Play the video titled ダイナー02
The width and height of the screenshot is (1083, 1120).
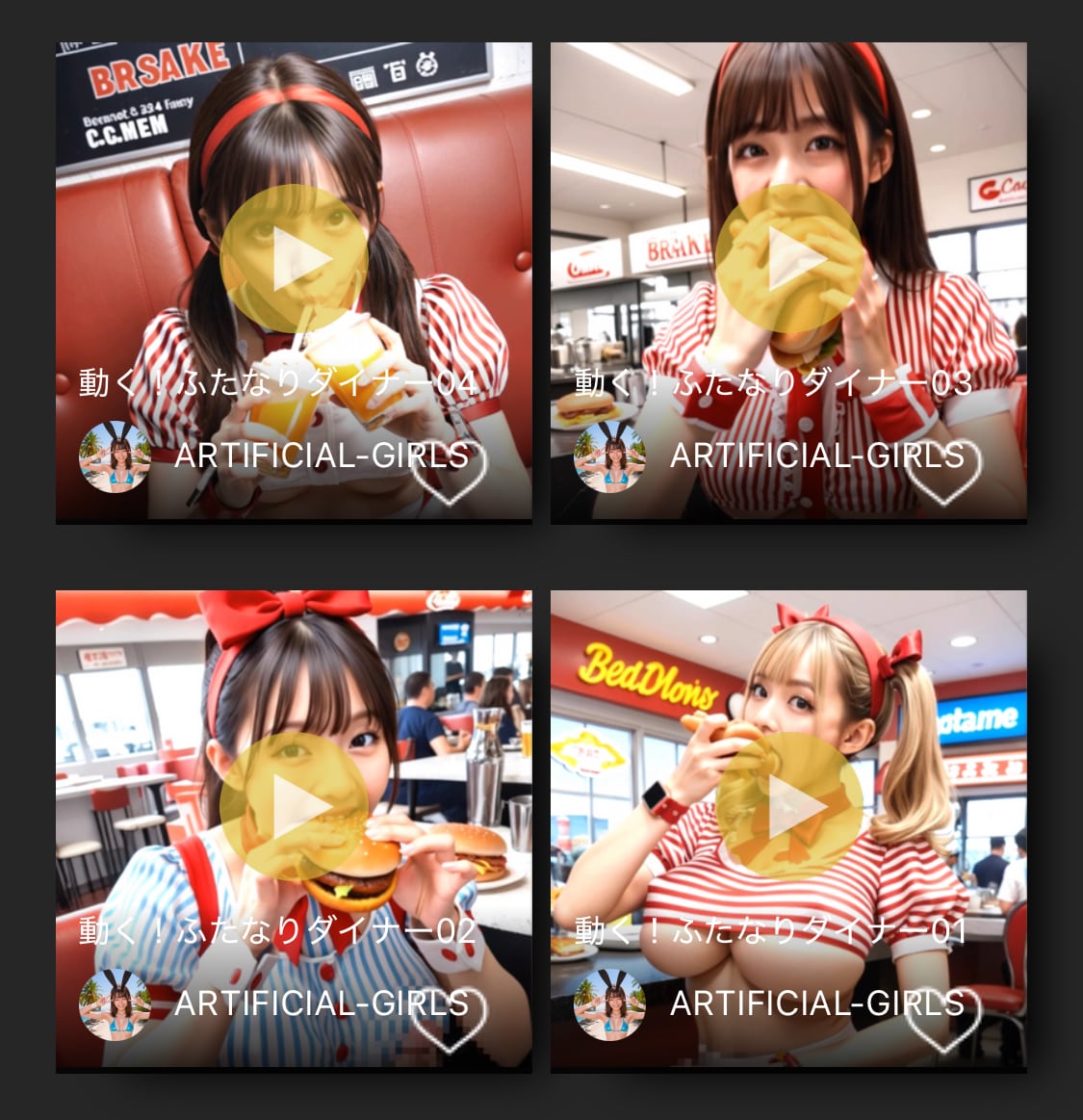[294, 806]
